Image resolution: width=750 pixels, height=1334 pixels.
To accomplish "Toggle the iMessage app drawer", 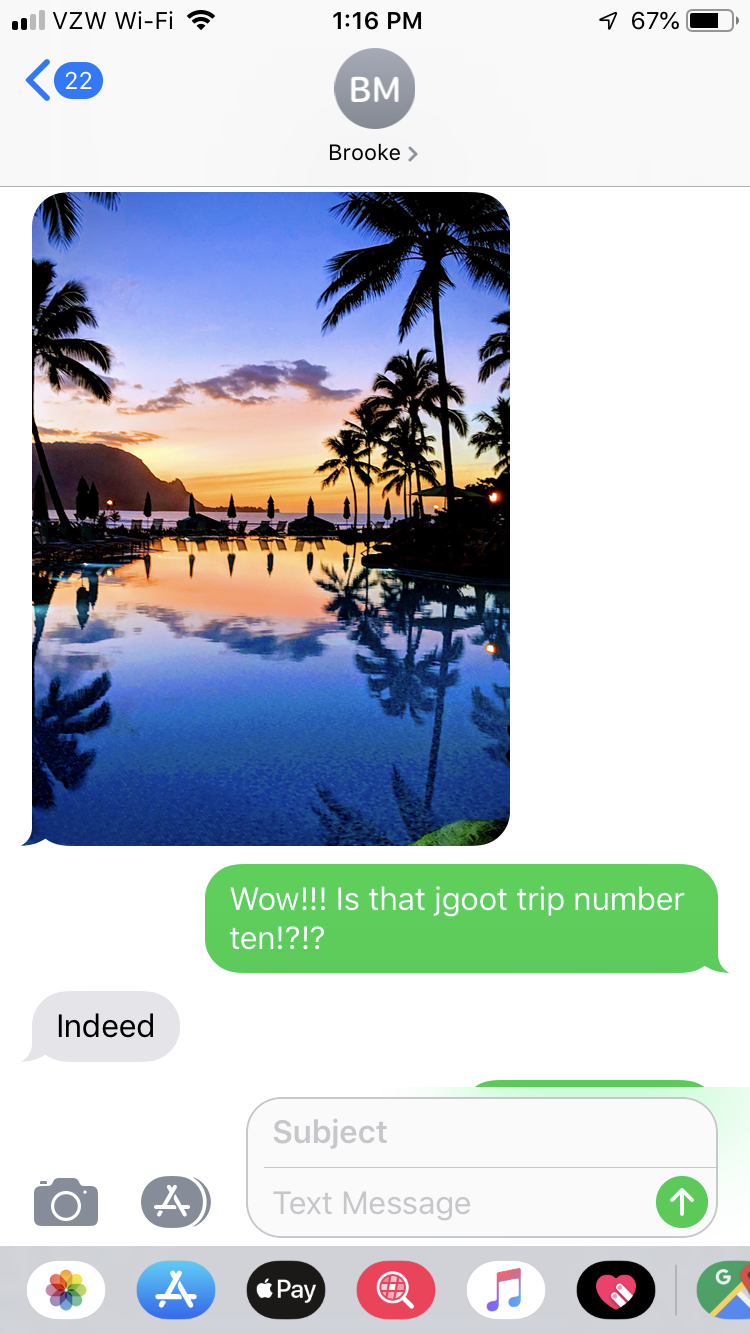I will click(x=175, y=1201).
